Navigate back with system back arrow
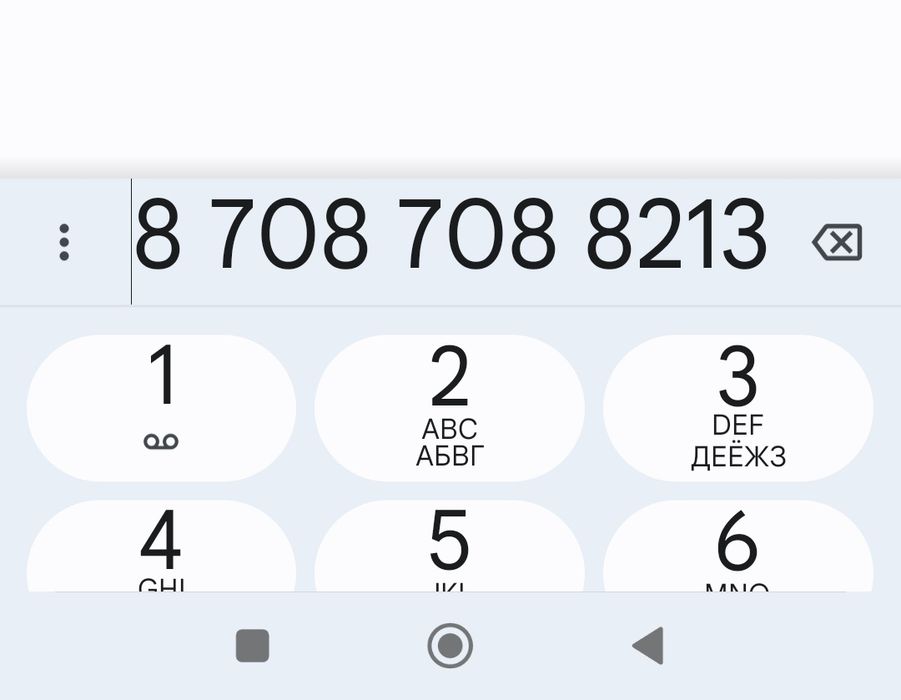The width and height of the screenshot is (901, 700). click(648, 646)
